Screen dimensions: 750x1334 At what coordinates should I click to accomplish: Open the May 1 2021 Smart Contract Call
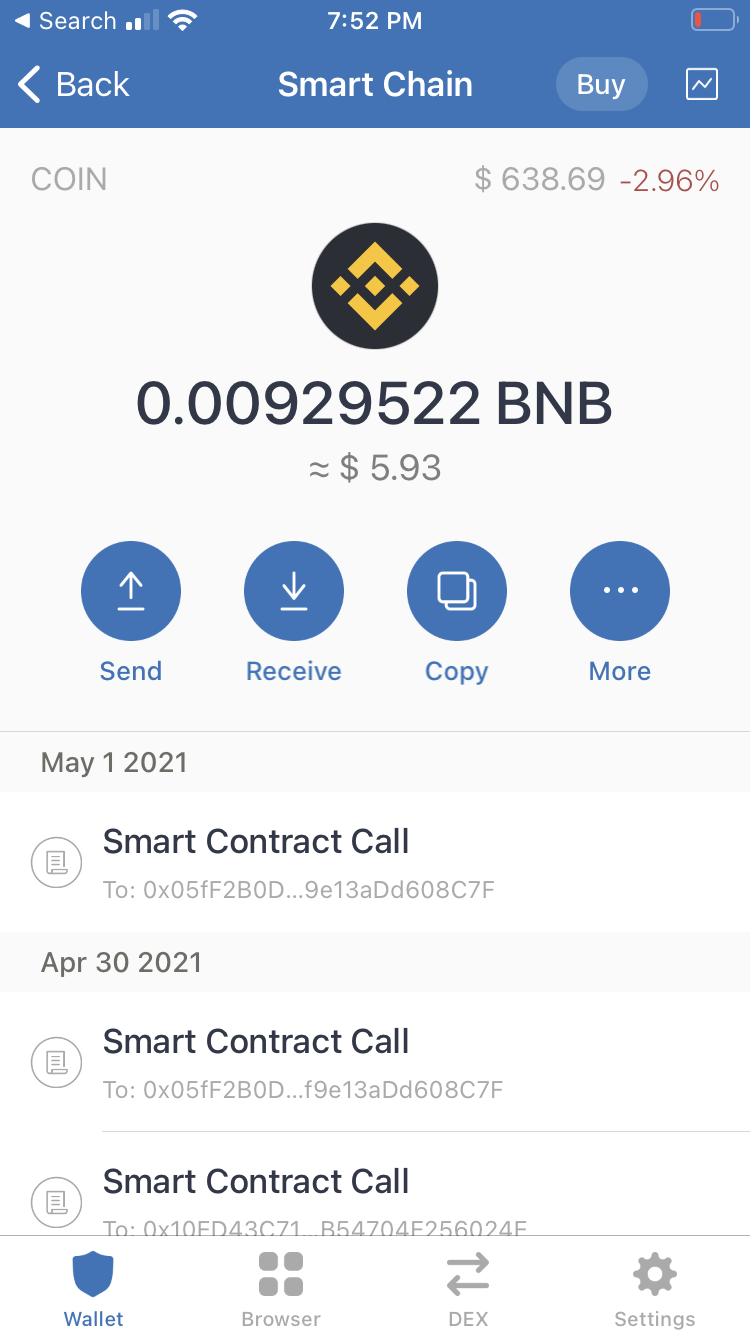pyautogui.click(x=375, y=862)
